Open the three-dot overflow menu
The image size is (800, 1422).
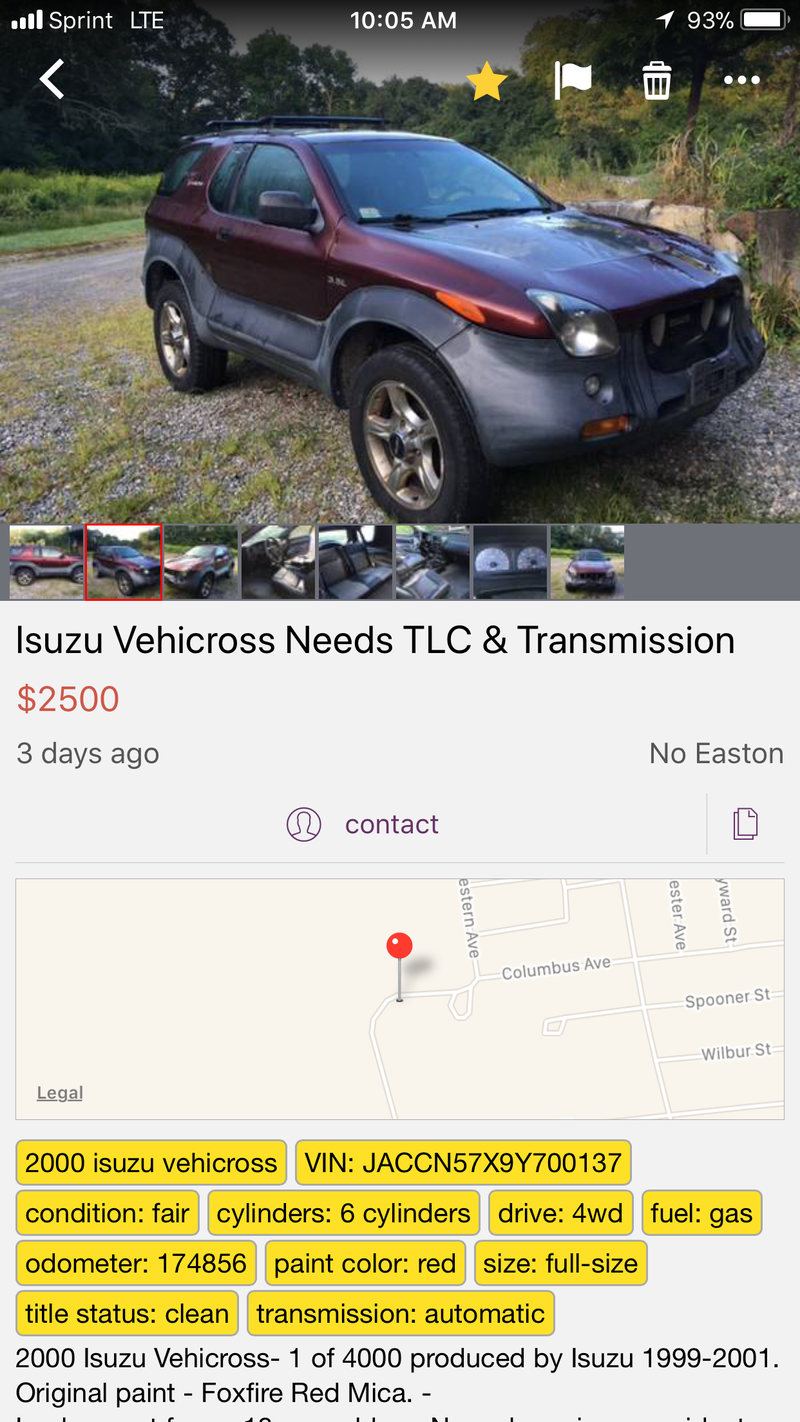coord(742,80)
